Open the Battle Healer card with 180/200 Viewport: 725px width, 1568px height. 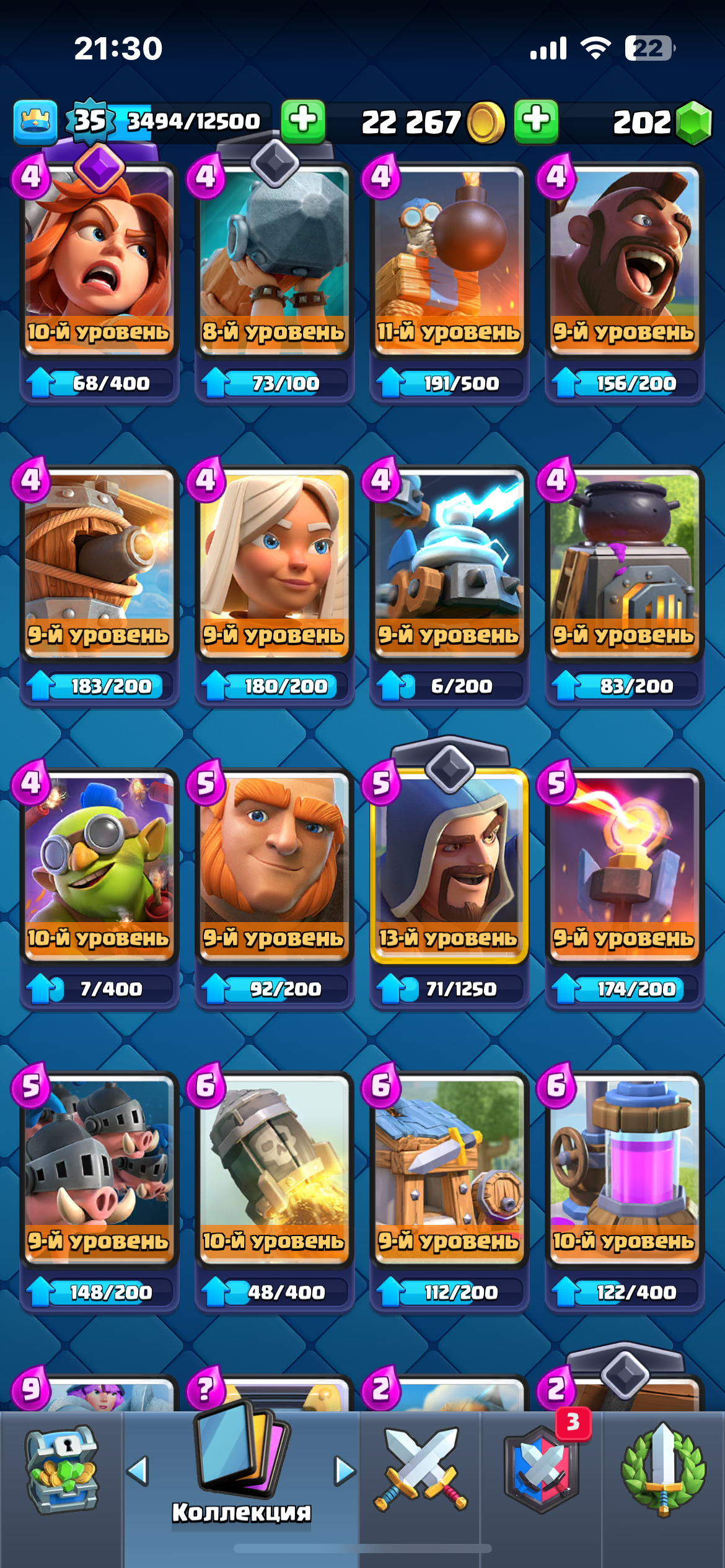(274, 564)
